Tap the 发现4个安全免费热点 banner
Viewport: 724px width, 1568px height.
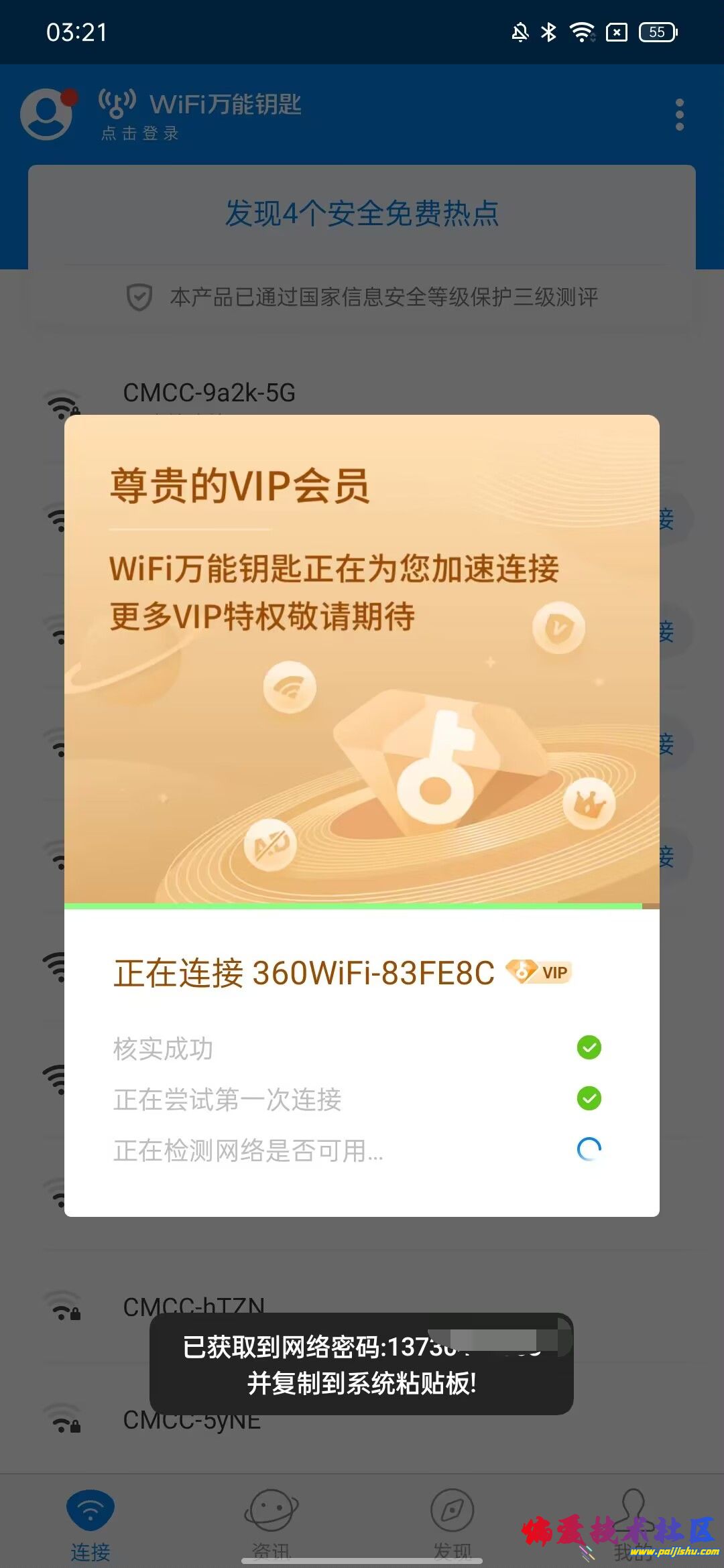pos(361,214)
